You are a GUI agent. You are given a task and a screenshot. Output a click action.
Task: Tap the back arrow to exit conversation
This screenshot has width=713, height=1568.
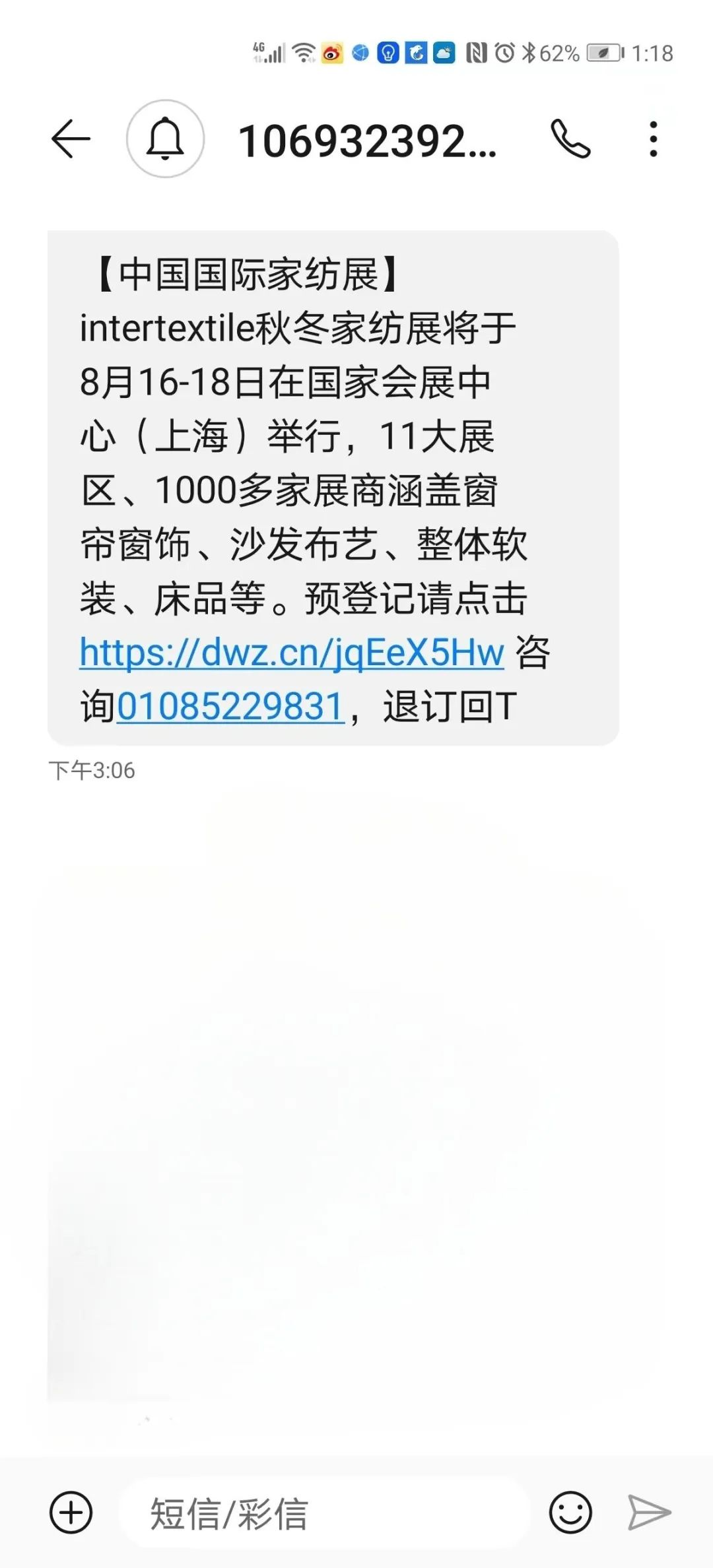(71, 139)
